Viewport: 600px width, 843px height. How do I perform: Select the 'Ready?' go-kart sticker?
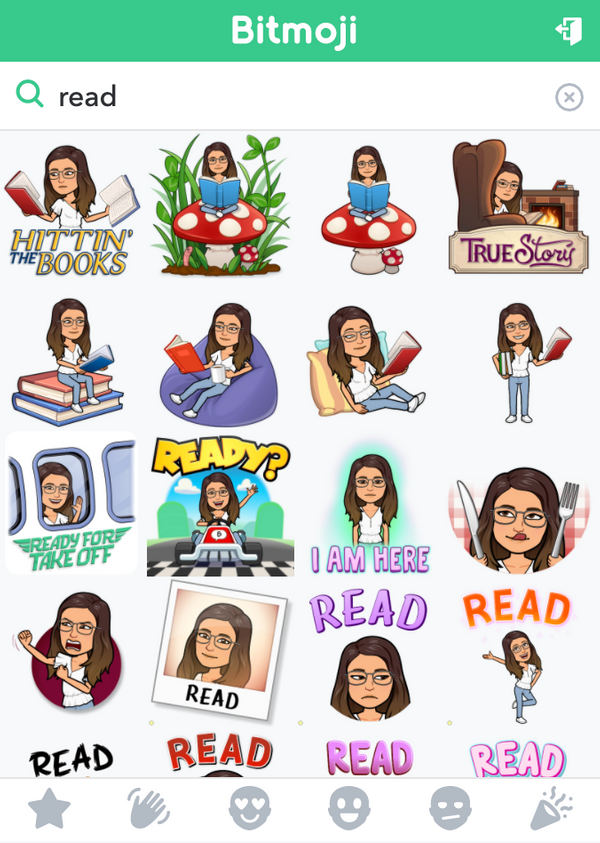coord(221,502)
